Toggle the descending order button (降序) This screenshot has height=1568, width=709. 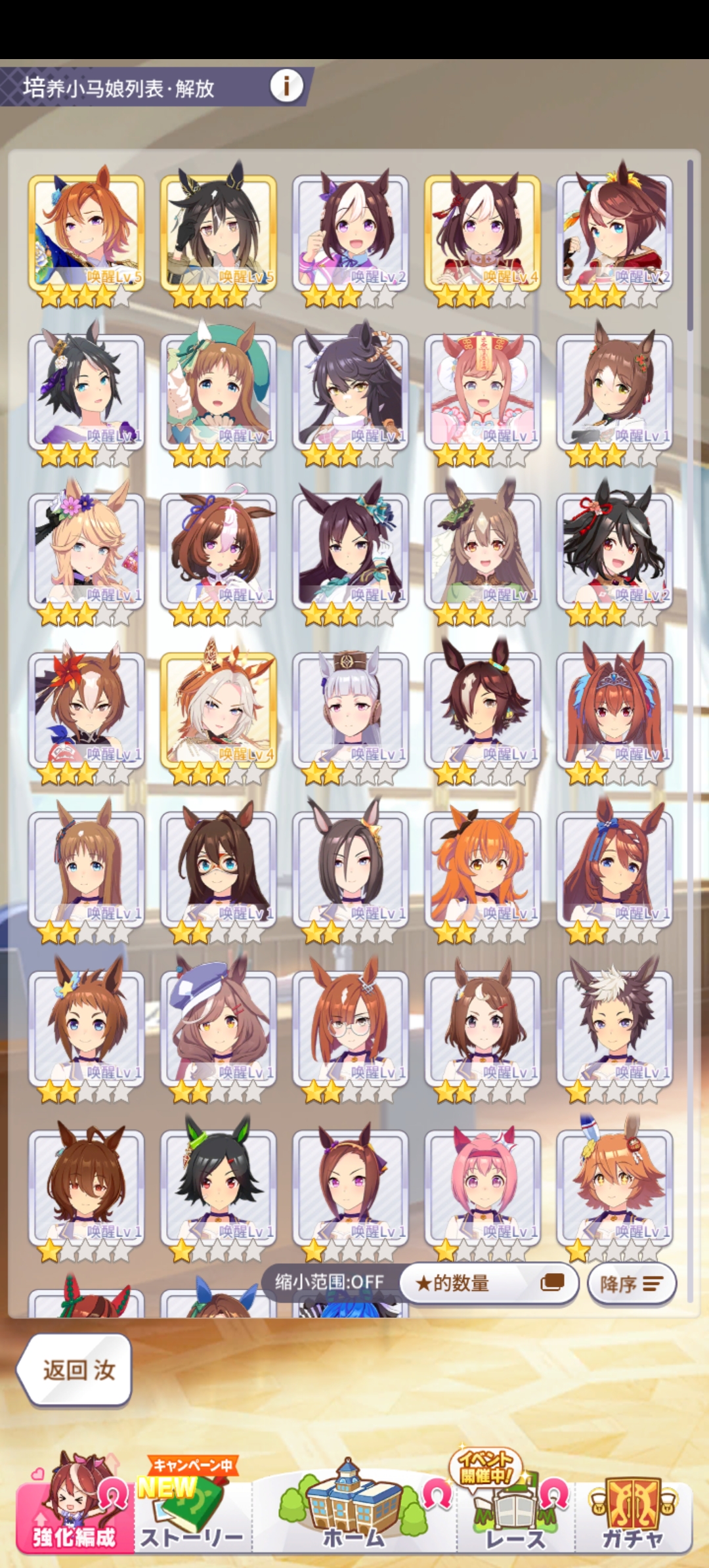point(631,1283)
